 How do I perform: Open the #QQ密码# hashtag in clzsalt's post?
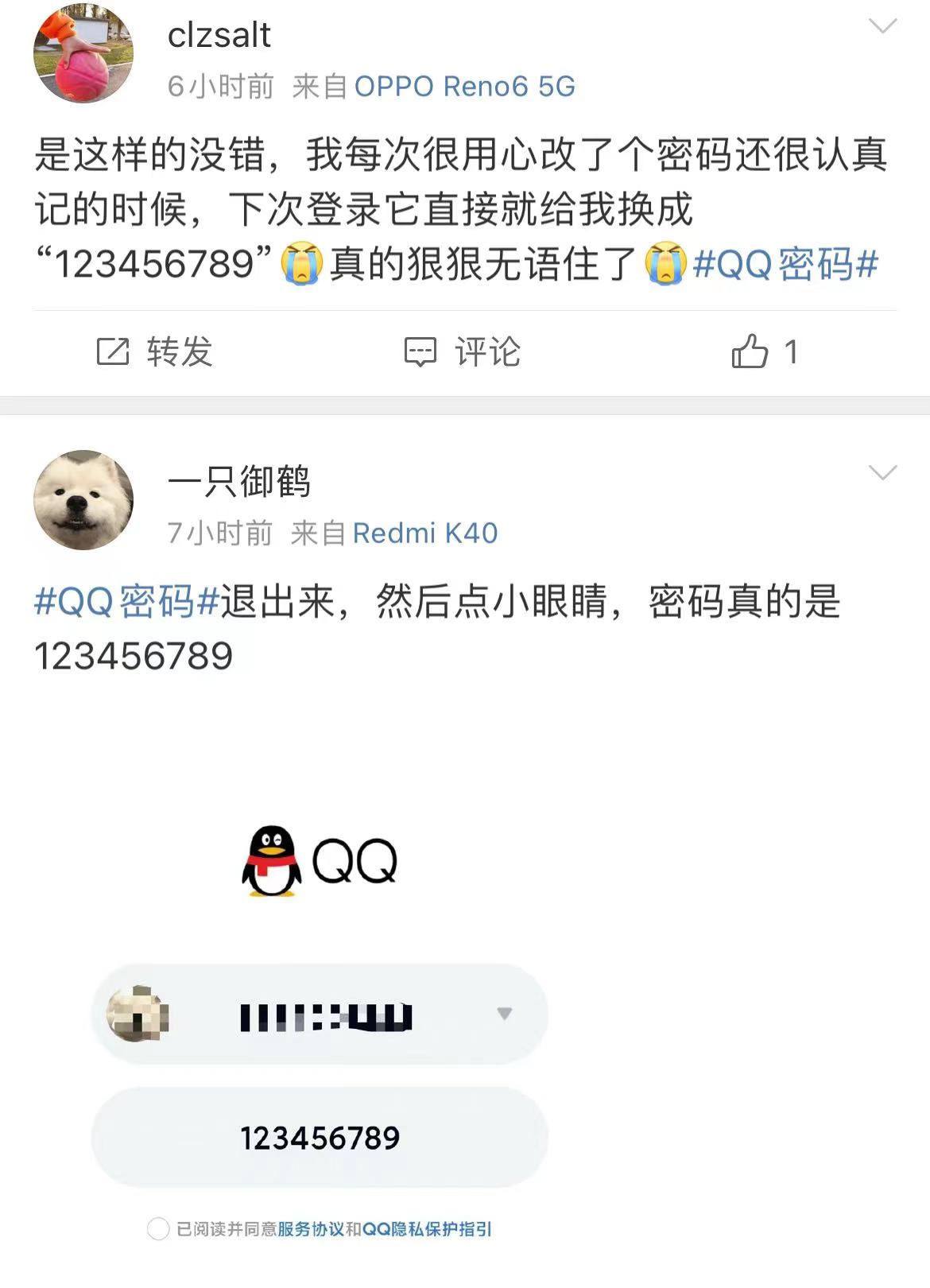[785, 264]
